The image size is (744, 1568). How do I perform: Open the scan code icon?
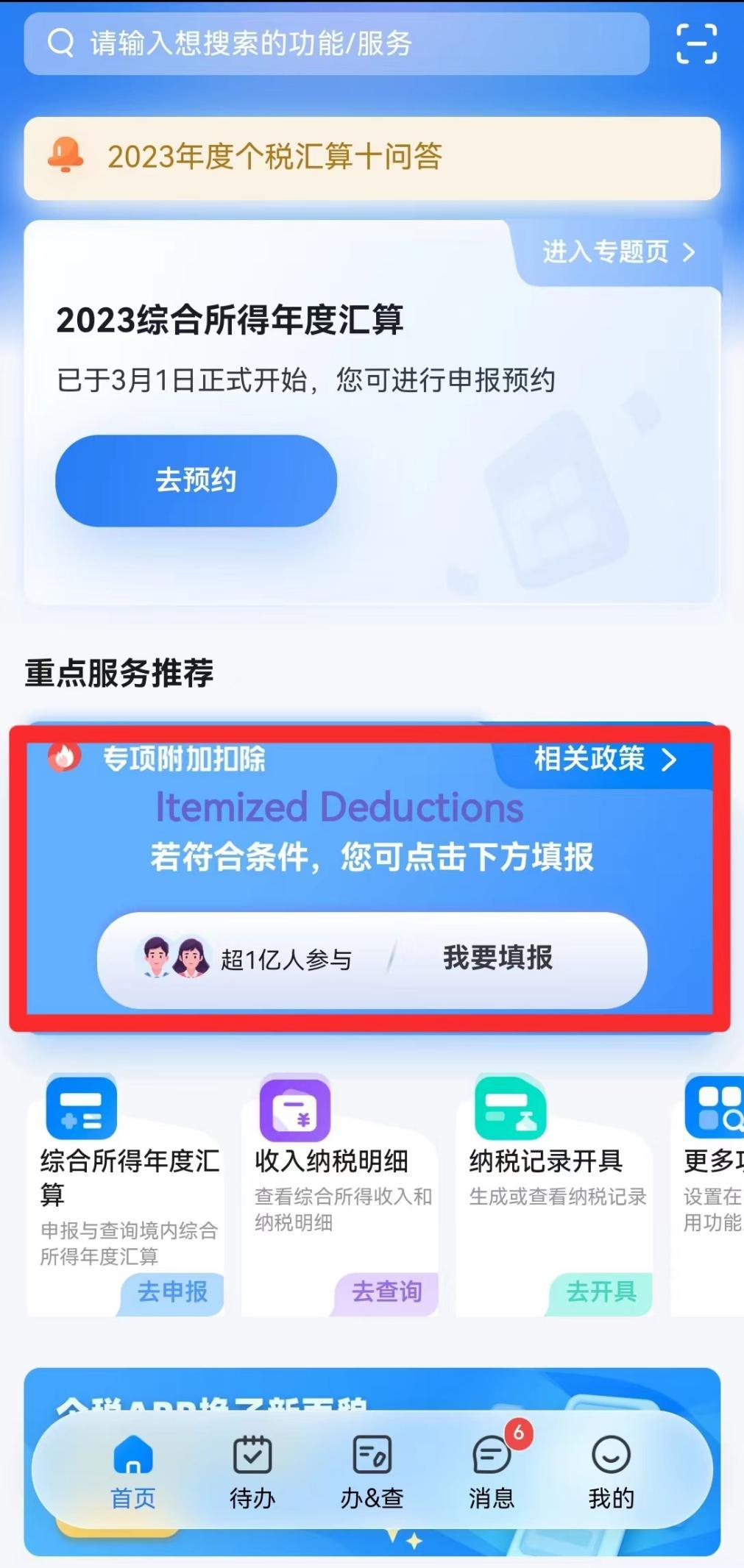point(696,43)
